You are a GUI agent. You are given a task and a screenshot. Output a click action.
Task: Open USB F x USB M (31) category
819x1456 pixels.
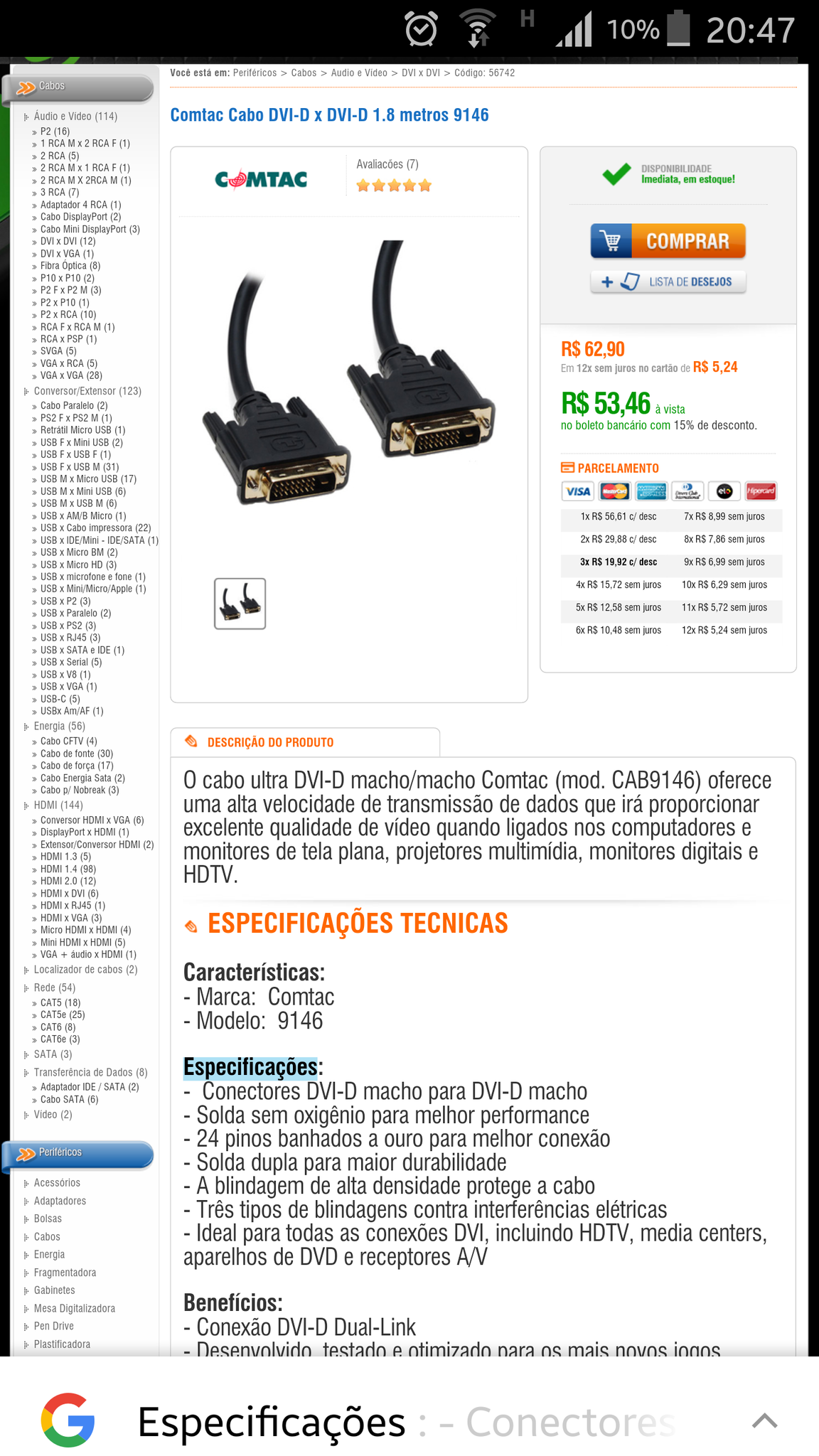[x=80, y=467]
